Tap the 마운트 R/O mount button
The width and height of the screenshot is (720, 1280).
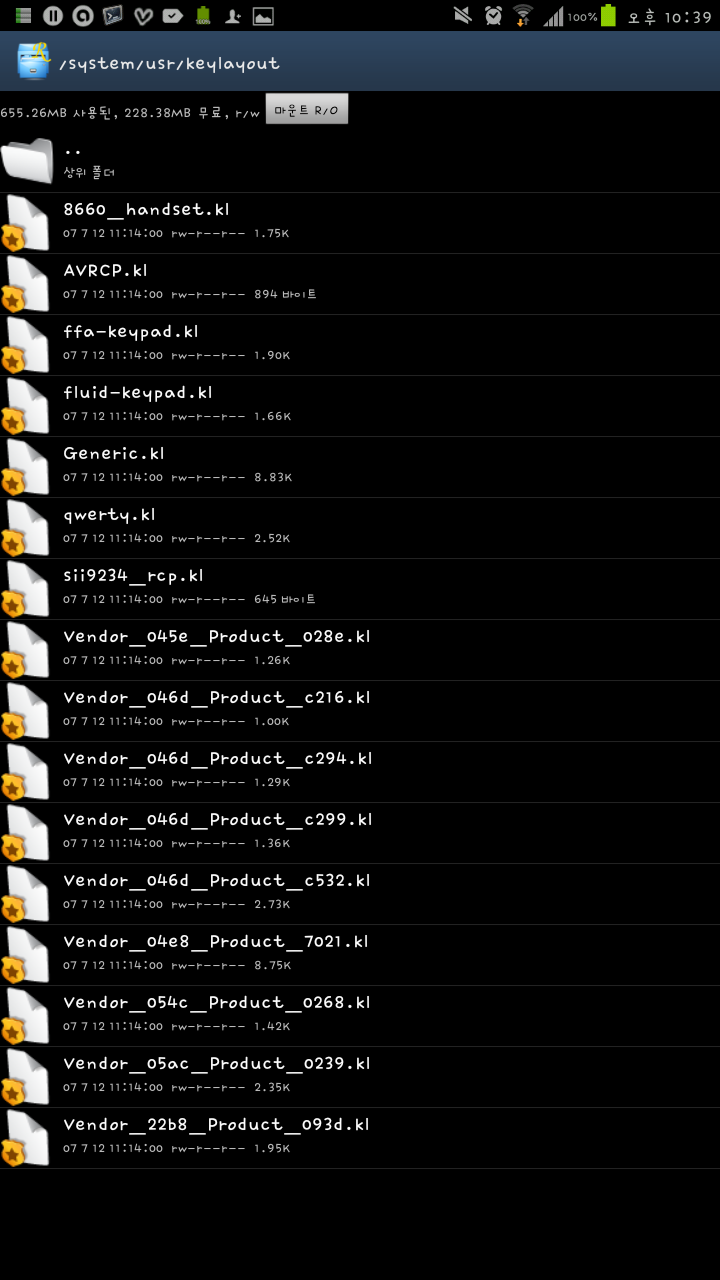click(x=306, y=110)
